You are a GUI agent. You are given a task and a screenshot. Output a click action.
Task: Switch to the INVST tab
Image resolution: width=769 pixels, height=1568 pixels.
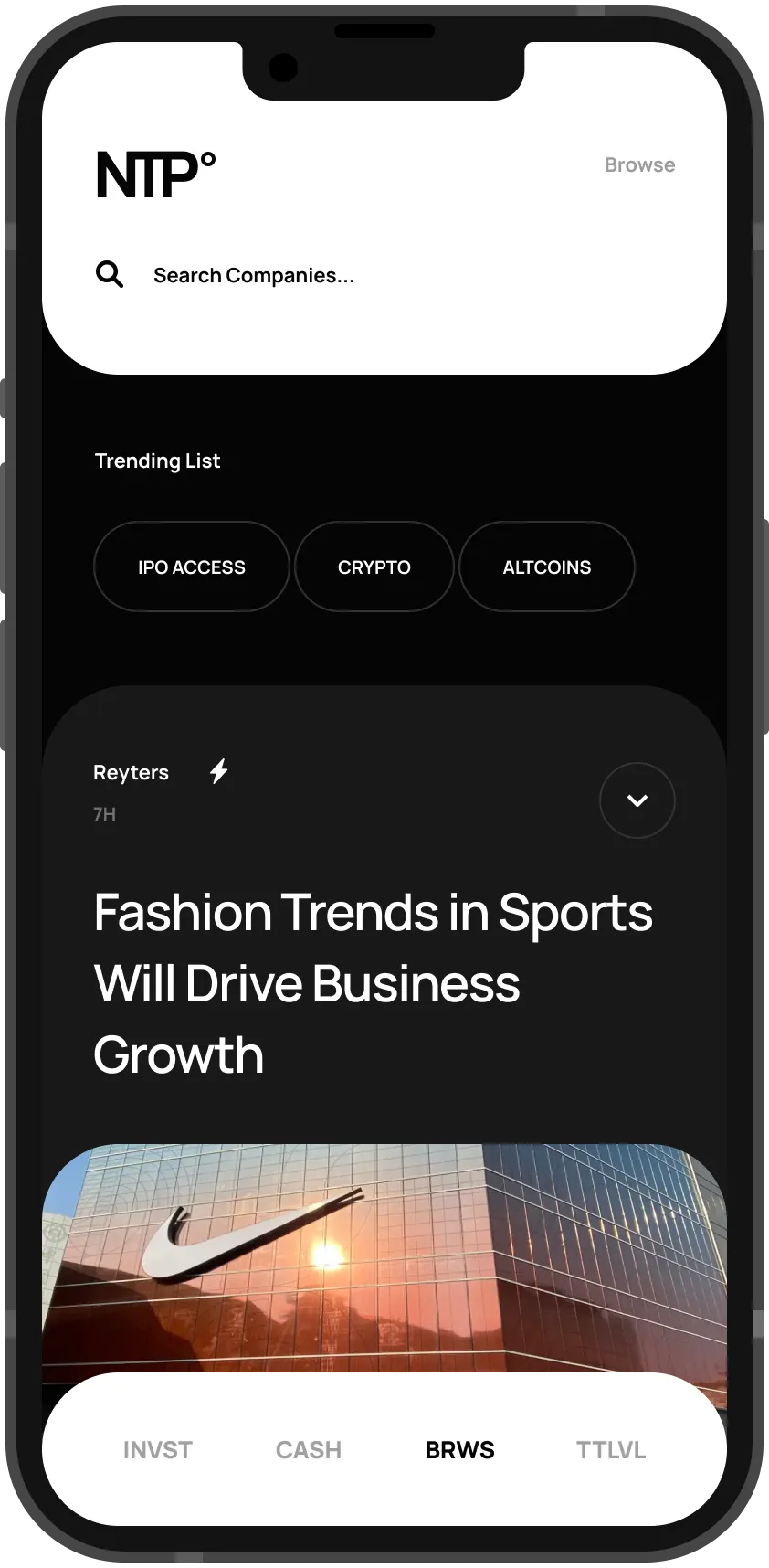tap(158, 1450)
